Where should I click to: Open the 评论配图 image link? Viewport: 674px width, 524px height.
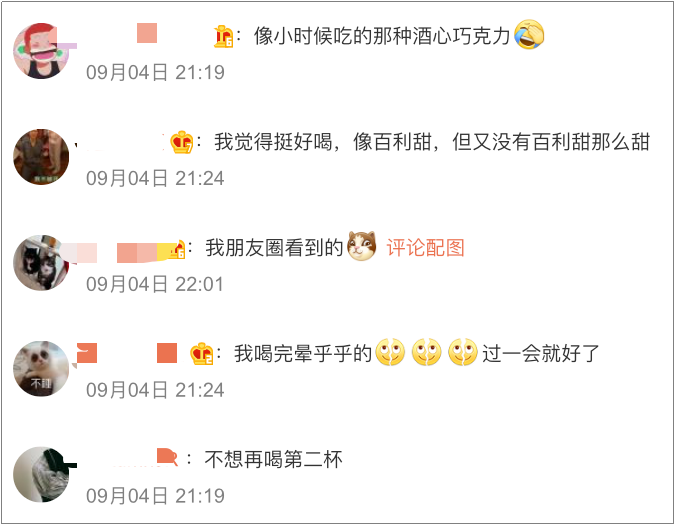[425, 248]
